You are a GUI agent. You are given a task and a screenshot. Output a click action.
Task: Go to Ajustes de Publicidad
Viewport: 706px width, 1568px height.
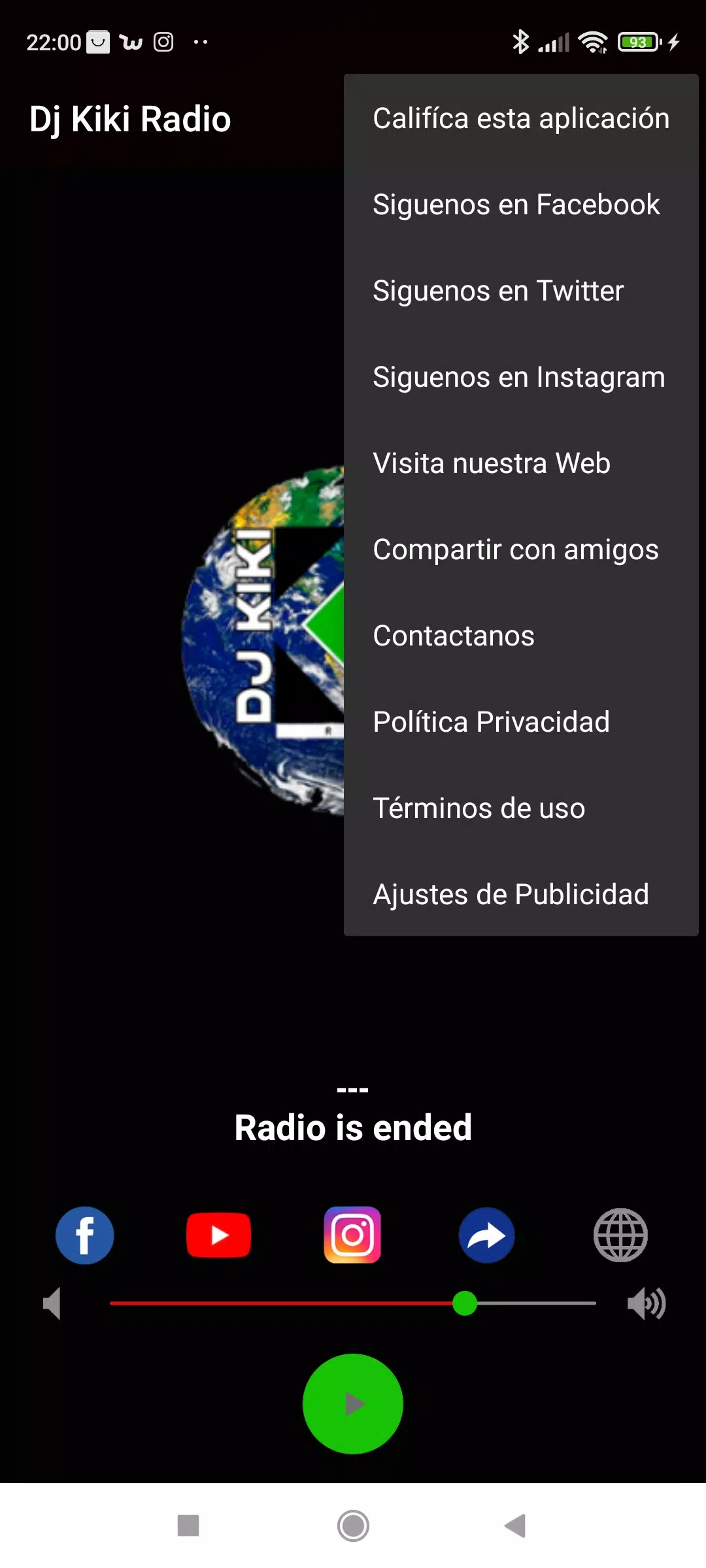click(x=511, y=895)
